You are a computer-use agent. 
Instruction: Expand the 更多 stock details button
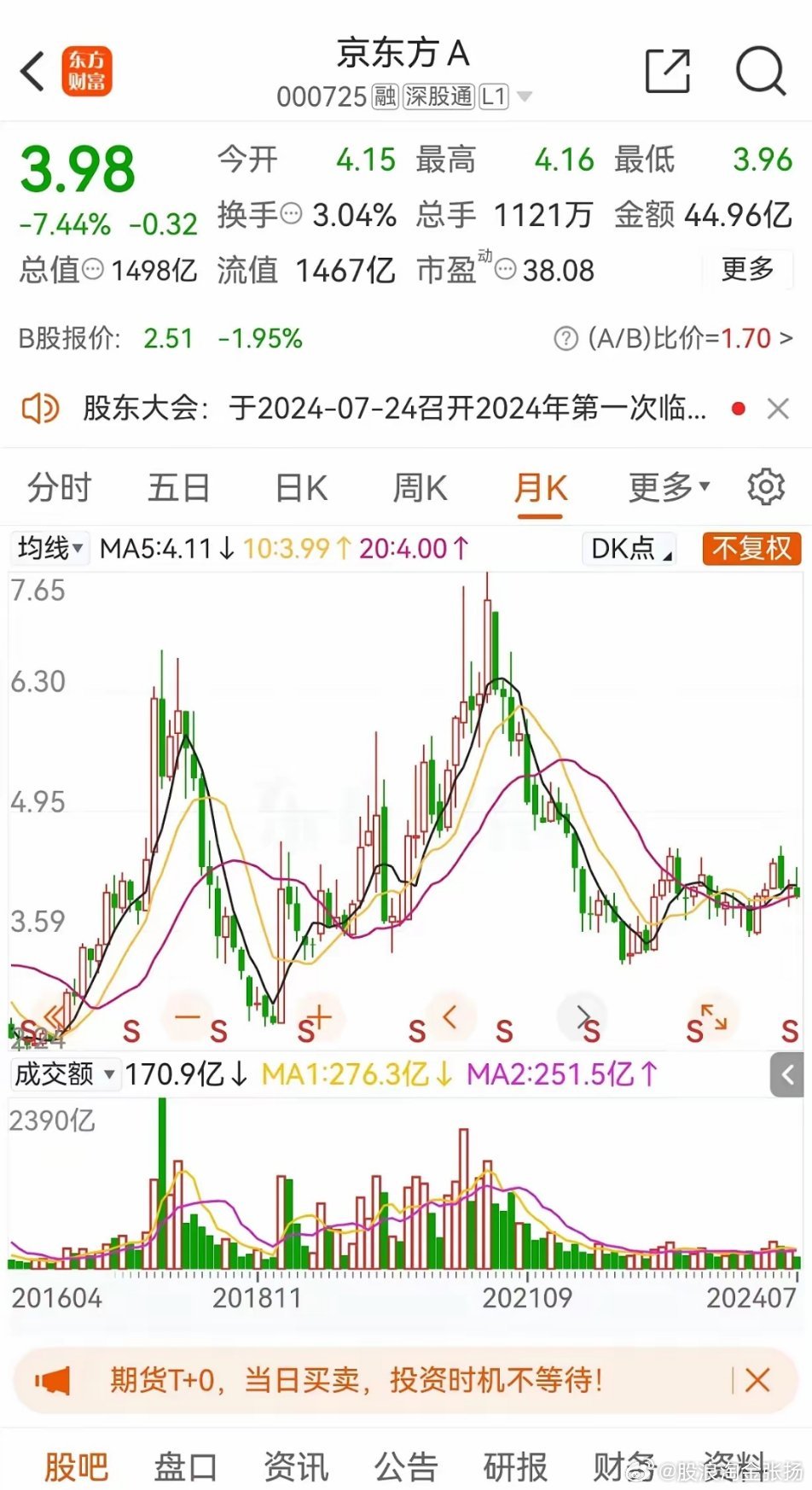tap(747, 270)
